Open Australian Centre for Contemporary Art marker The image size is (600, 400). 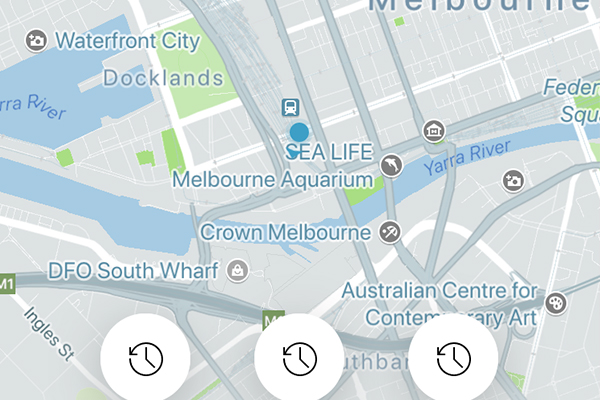[x=555, y=302]
